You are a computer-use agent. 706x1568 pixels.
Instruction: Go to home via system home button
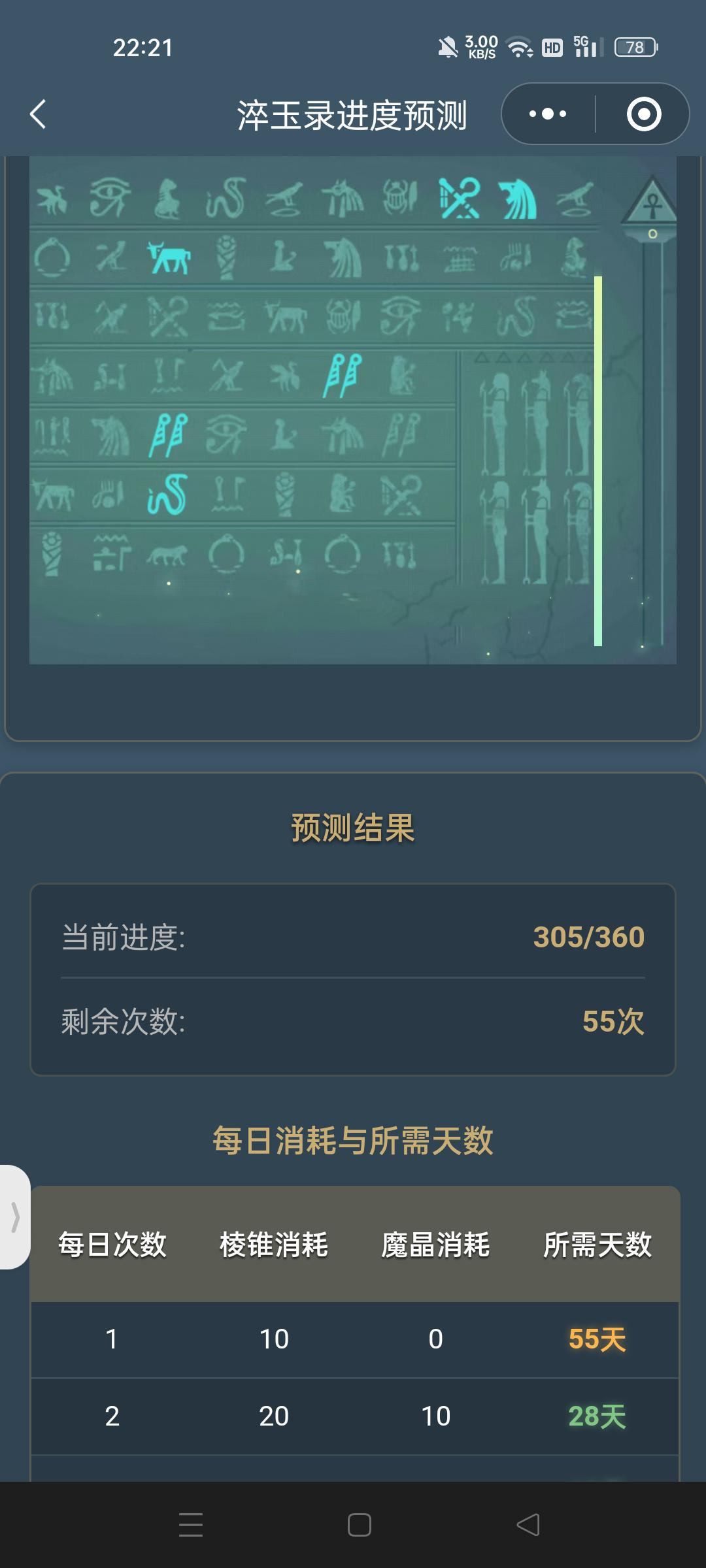(359, 1525)
